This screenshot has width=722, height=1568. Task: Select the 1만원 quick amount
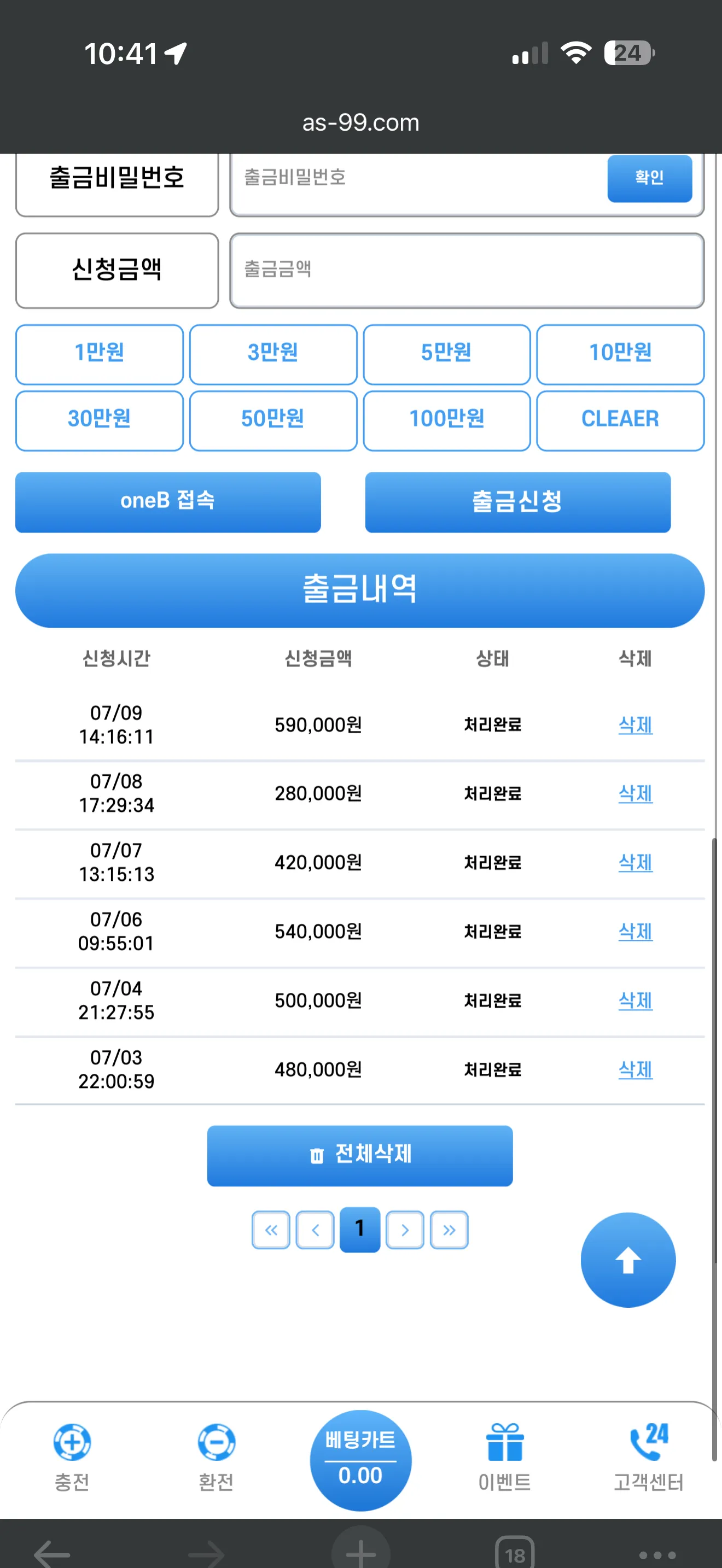(99, 354)
